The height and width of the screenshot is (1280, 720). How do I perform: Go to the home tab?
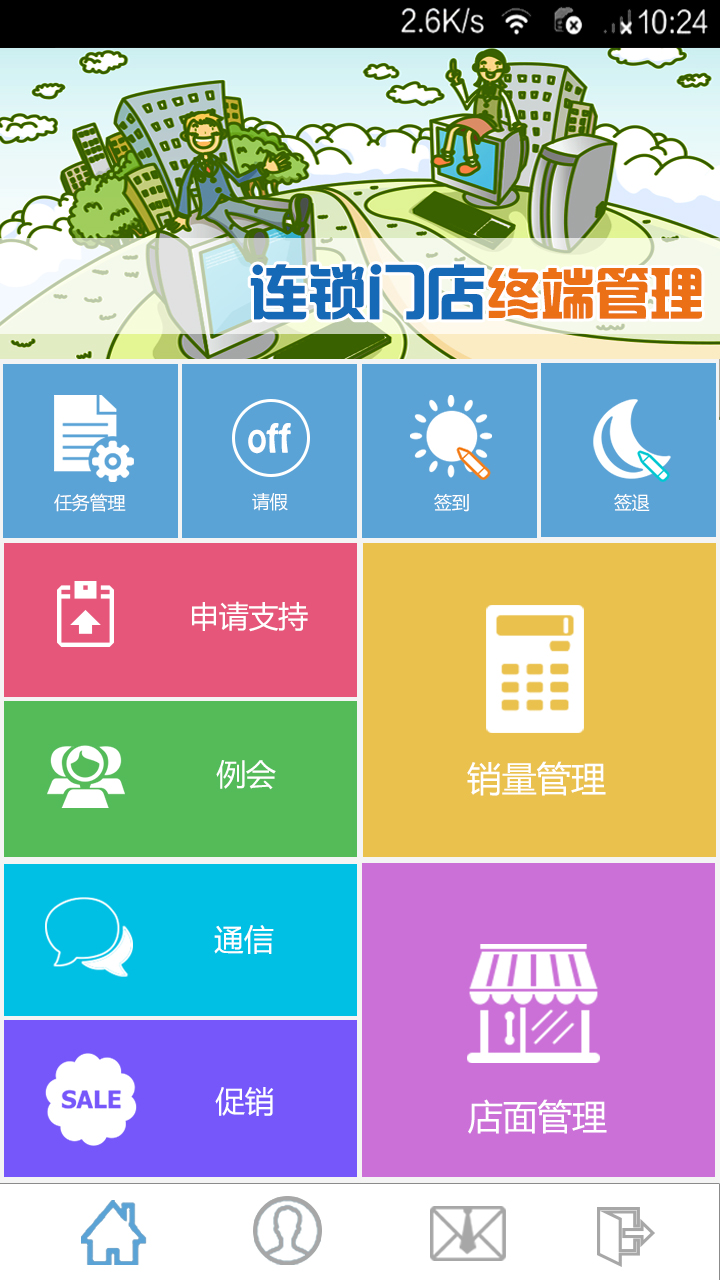click(x=113, y=1232)
